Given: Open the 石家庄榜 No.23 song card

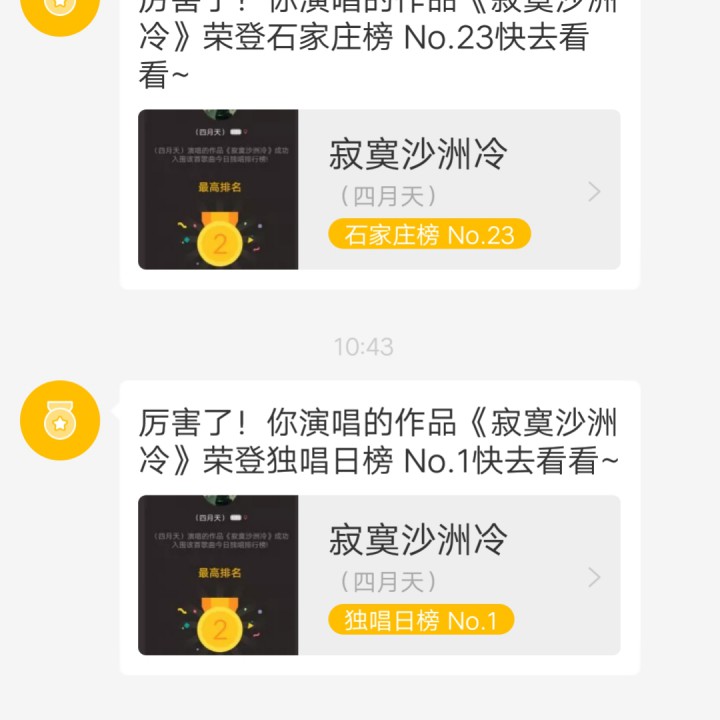Looking at the screenshot, I should (x=379, y=189).
